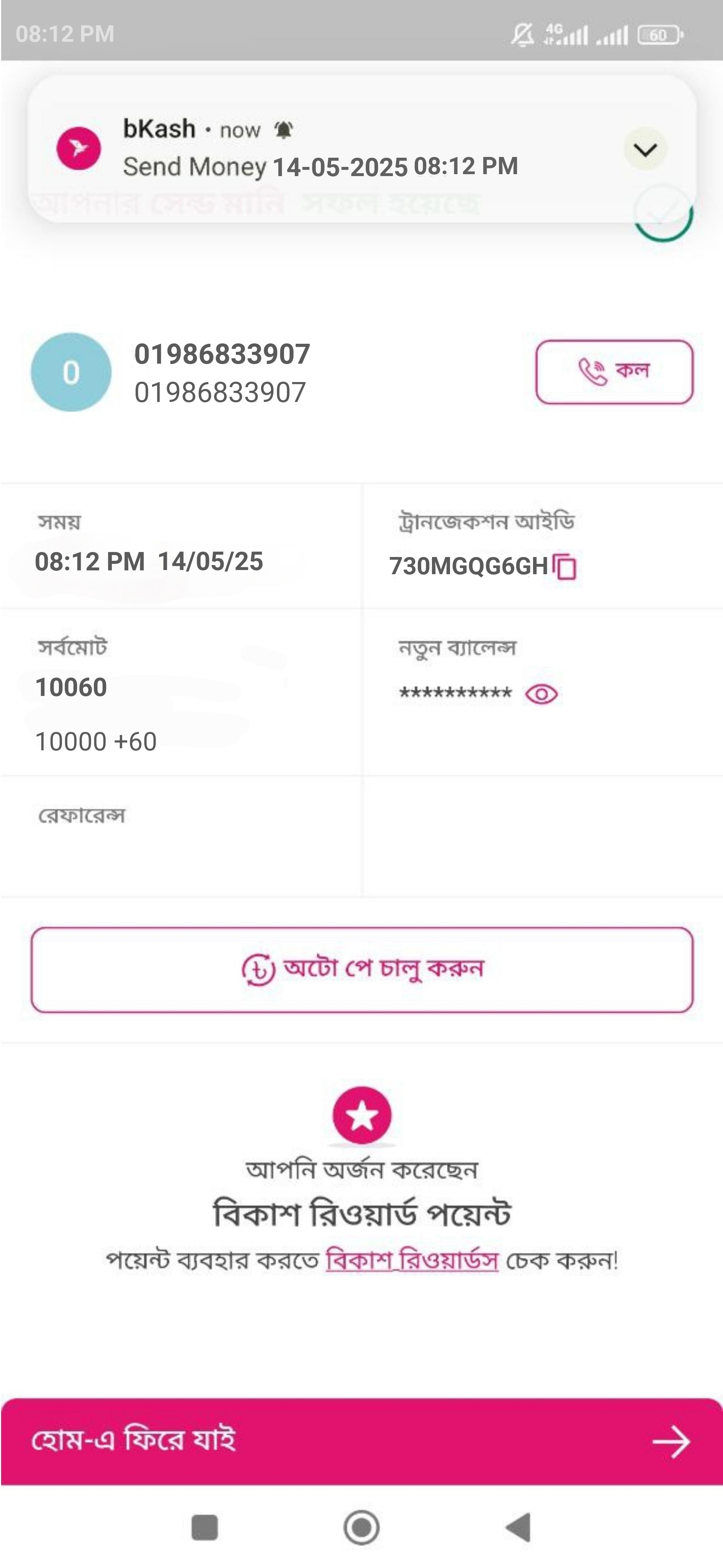Image resolution: width=723 pixels, height=1568 pixels.
Task: Copy transaction ID 730MGQG6GH
Action: point(564,567)
